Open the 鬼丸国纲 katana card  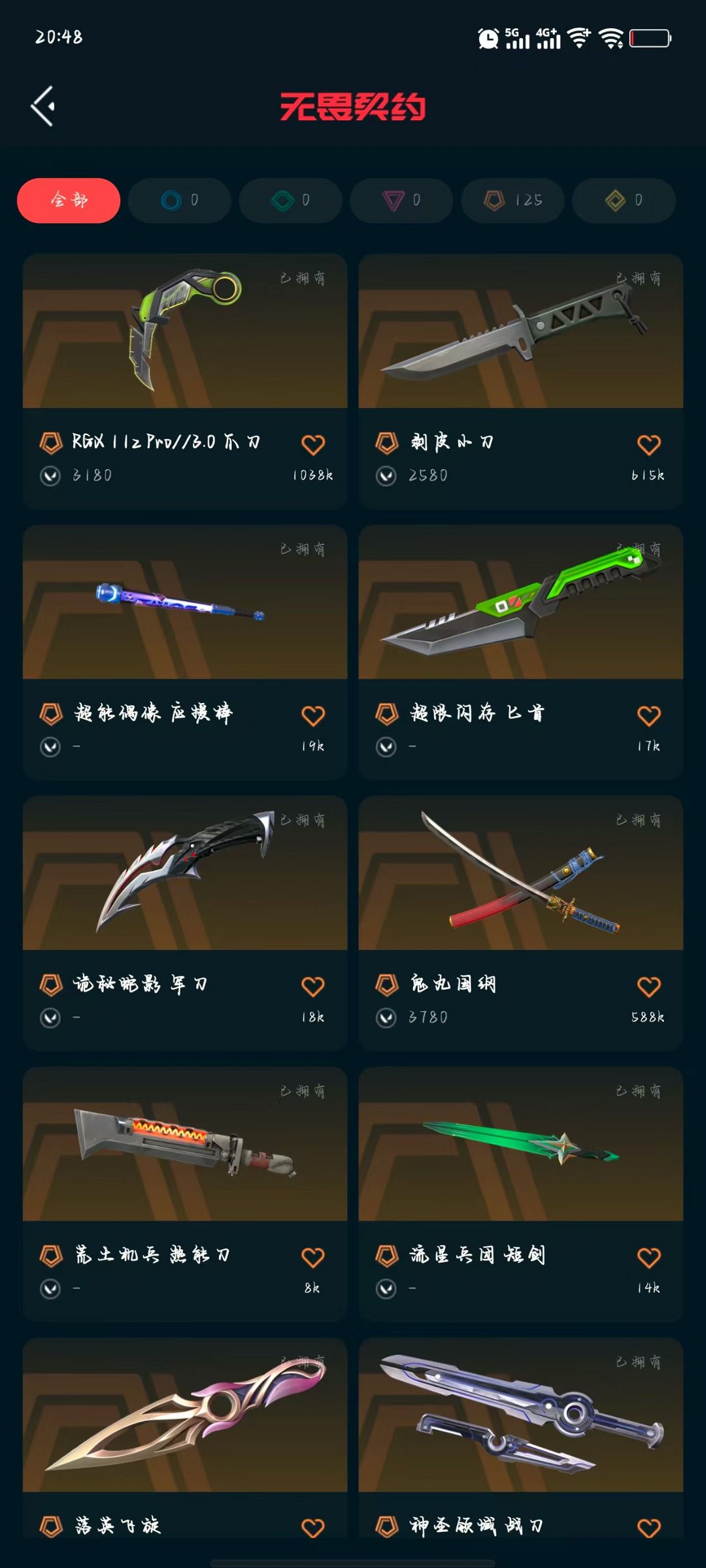click(521, 923)
